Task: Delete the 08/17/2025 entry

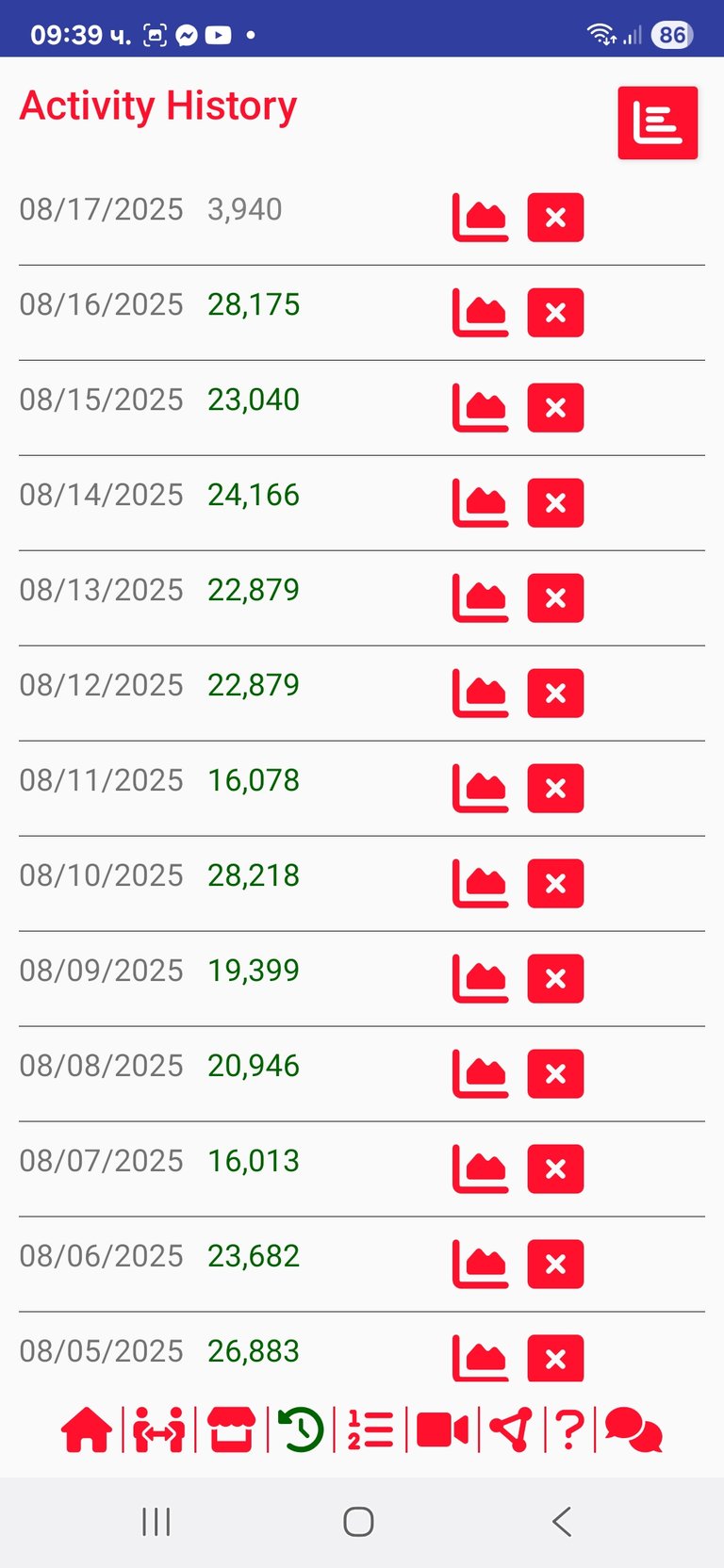Action: (555, 218)
